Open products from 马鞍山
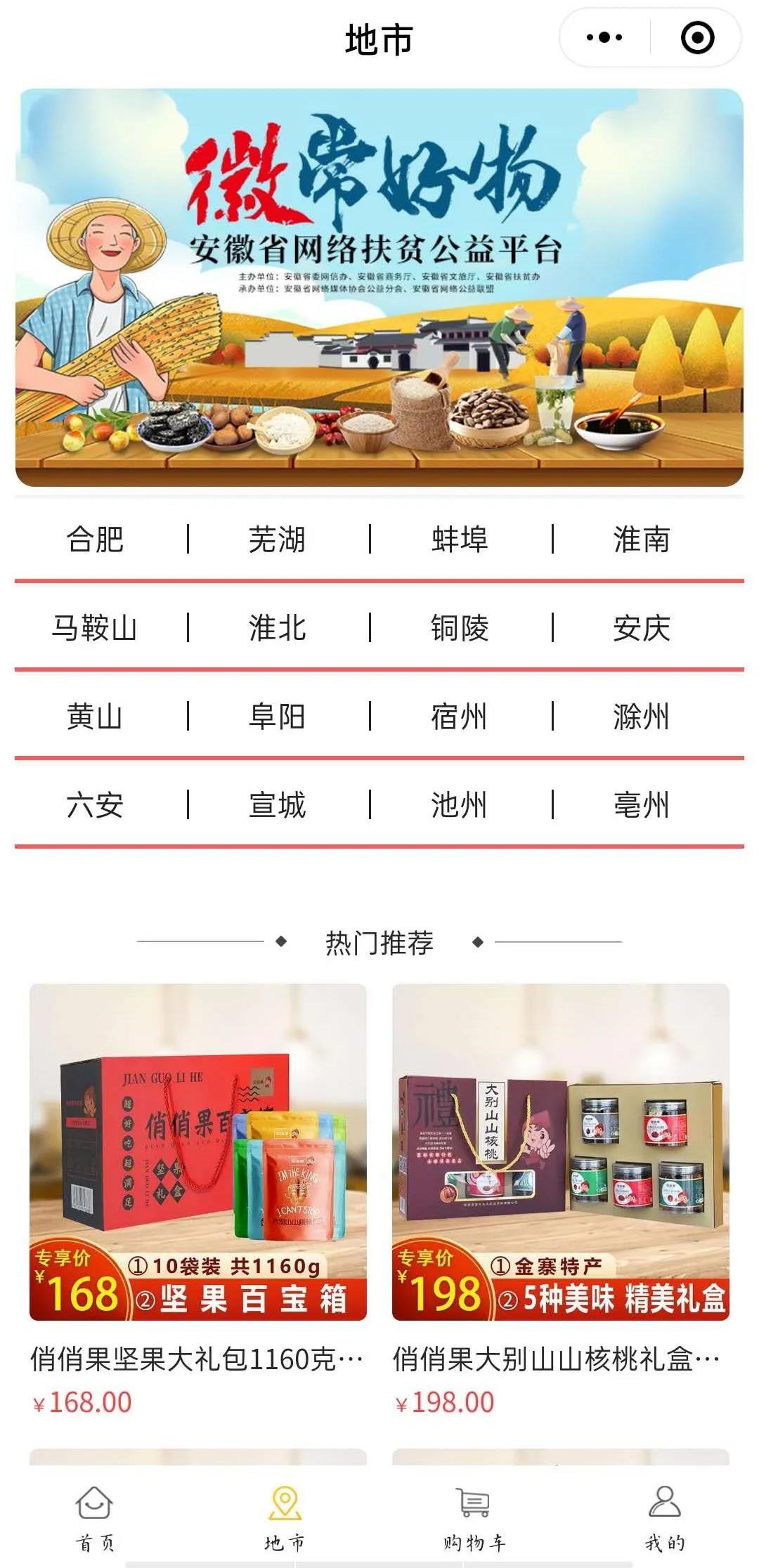Image resolution: width=759 pixels, height=1568 pixels. point(95,628)
